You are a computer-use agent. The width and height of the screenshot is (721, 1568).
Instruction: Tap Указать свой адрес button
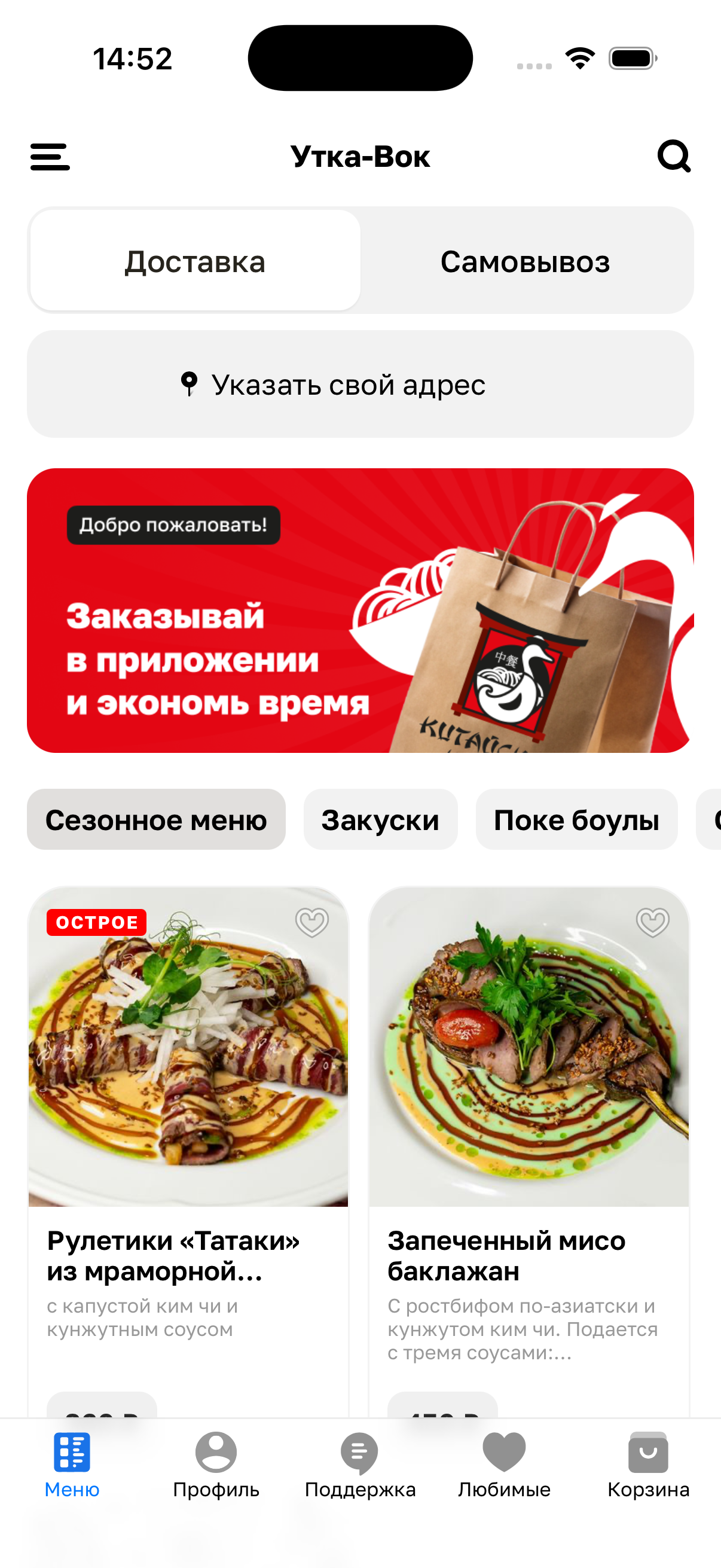coord(360,384)
